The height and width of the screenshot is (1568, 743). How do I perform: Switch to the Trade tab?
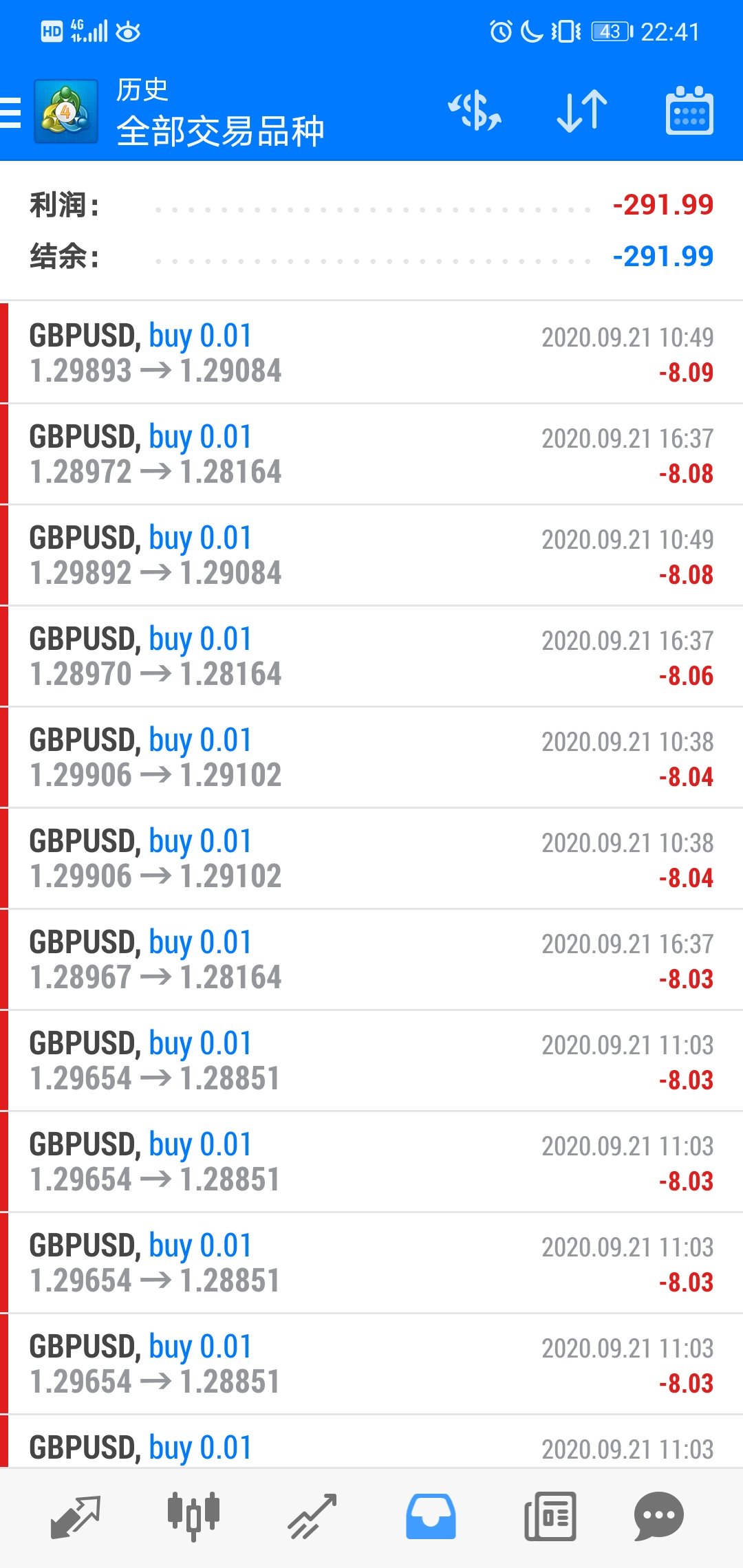(312, 1516)
